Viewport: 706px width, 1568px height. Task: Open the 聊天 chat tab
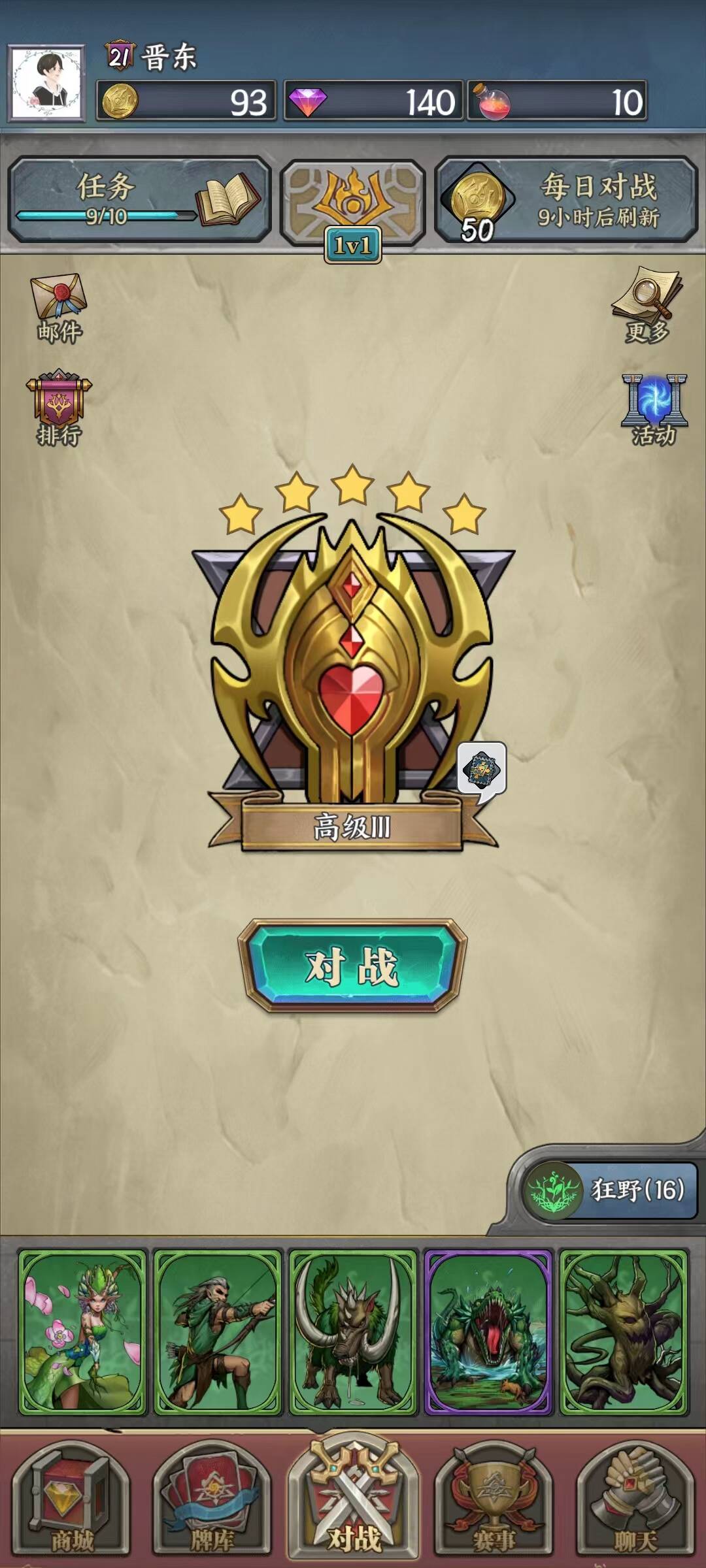[x=635, y=1501]
